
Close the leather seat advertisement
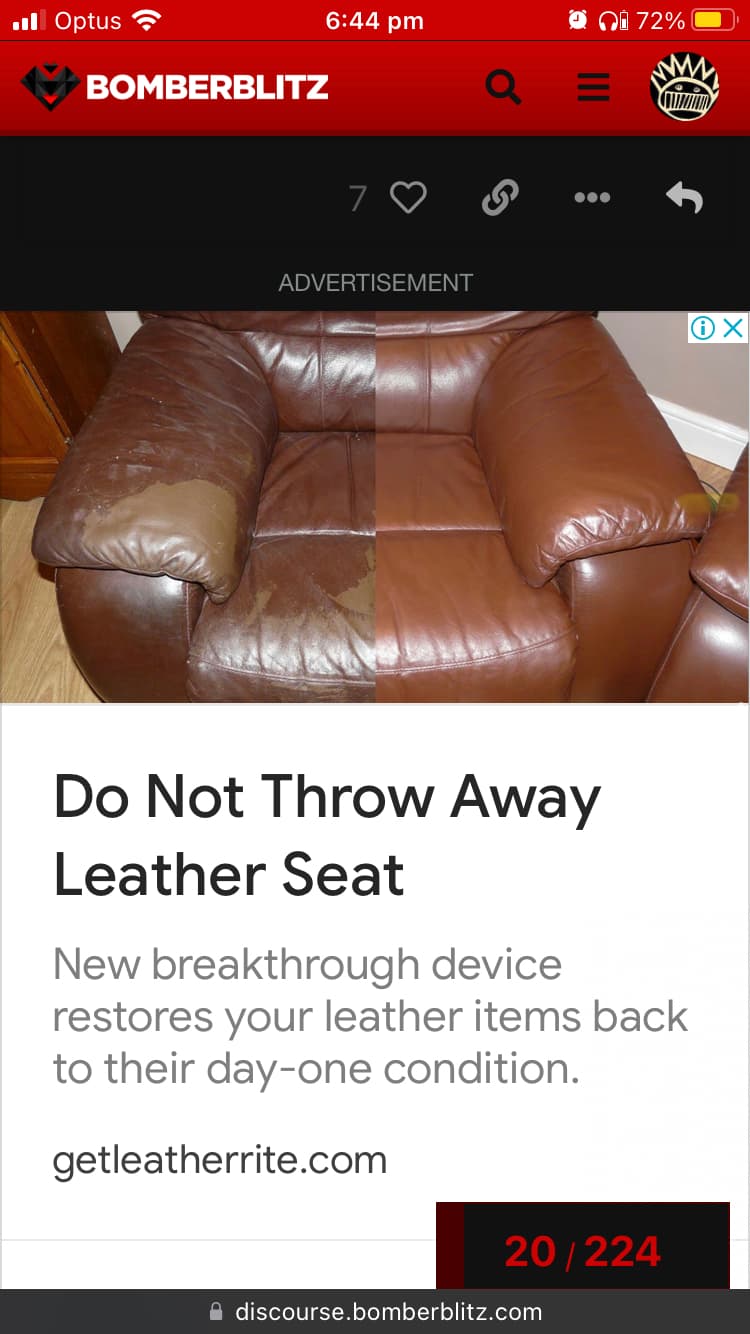733,328
